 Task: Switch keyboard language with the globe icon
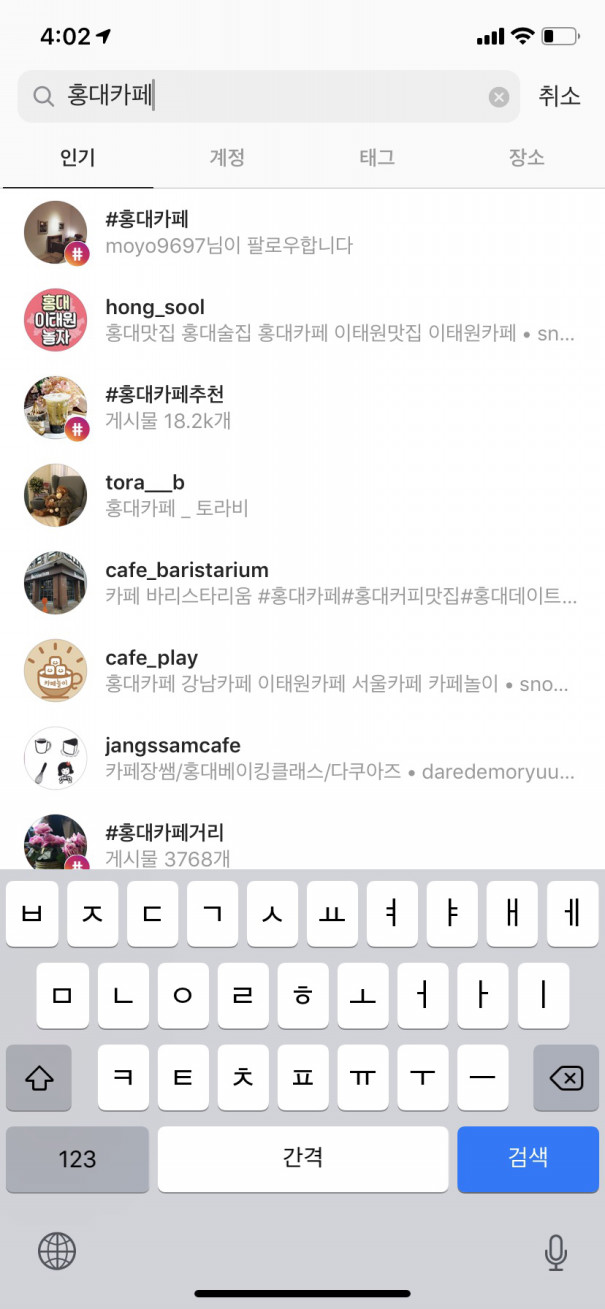pyautogui.click(x=57, y=1251)
